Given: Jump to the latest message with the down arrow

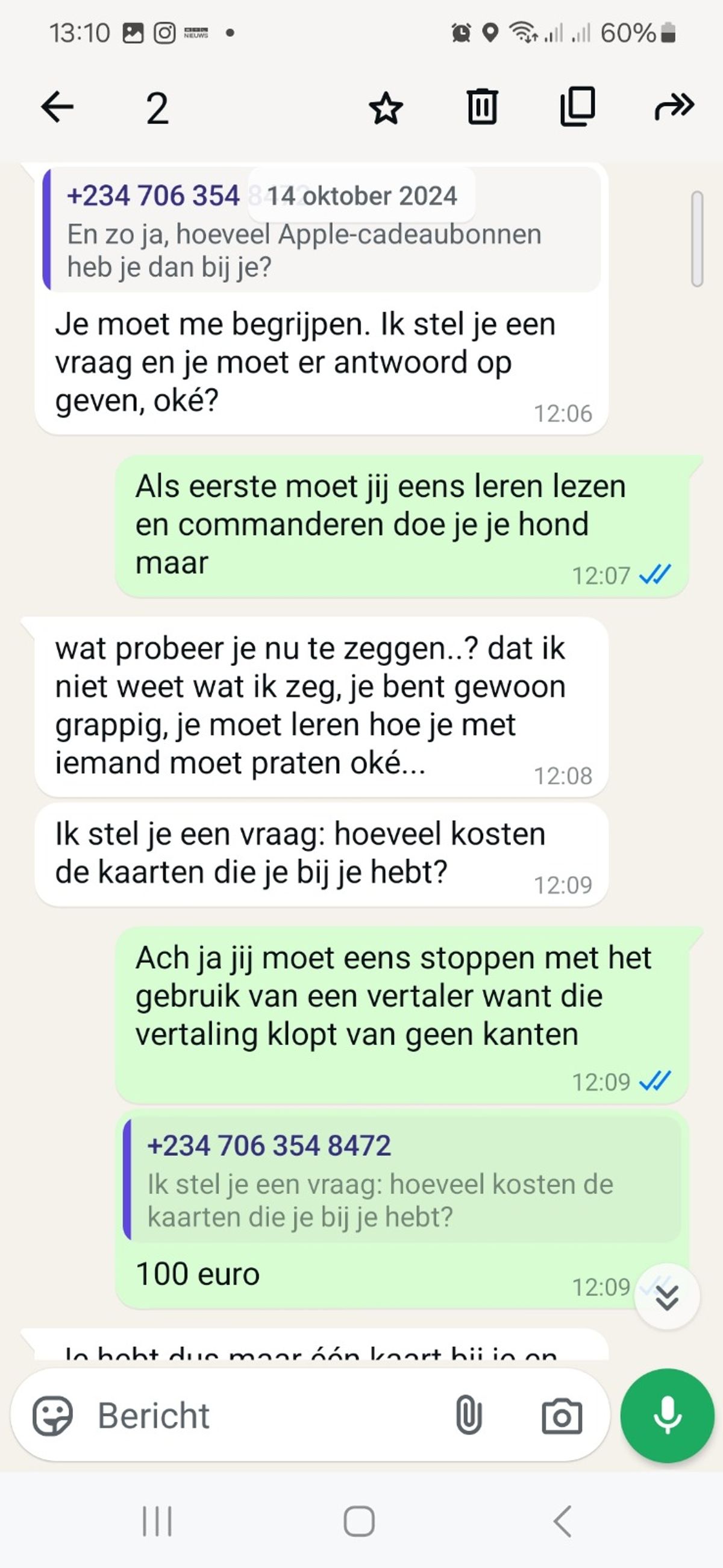Looking at the screenshot, I should (x=667, y=1297).
